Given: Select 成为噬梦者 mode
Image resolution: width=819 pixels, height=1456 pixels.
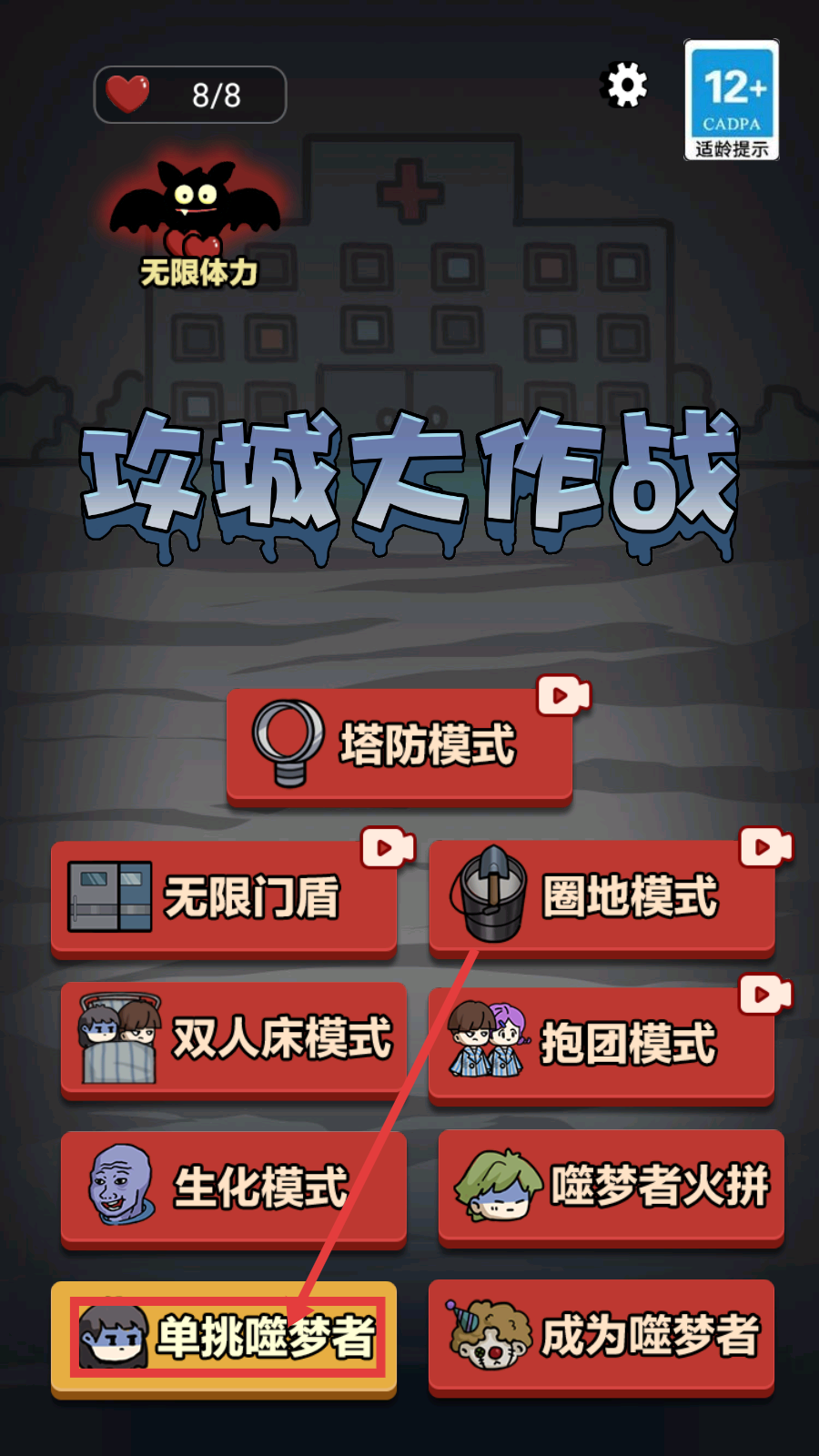Looking at the screenshot, I should coord(602,1336).
